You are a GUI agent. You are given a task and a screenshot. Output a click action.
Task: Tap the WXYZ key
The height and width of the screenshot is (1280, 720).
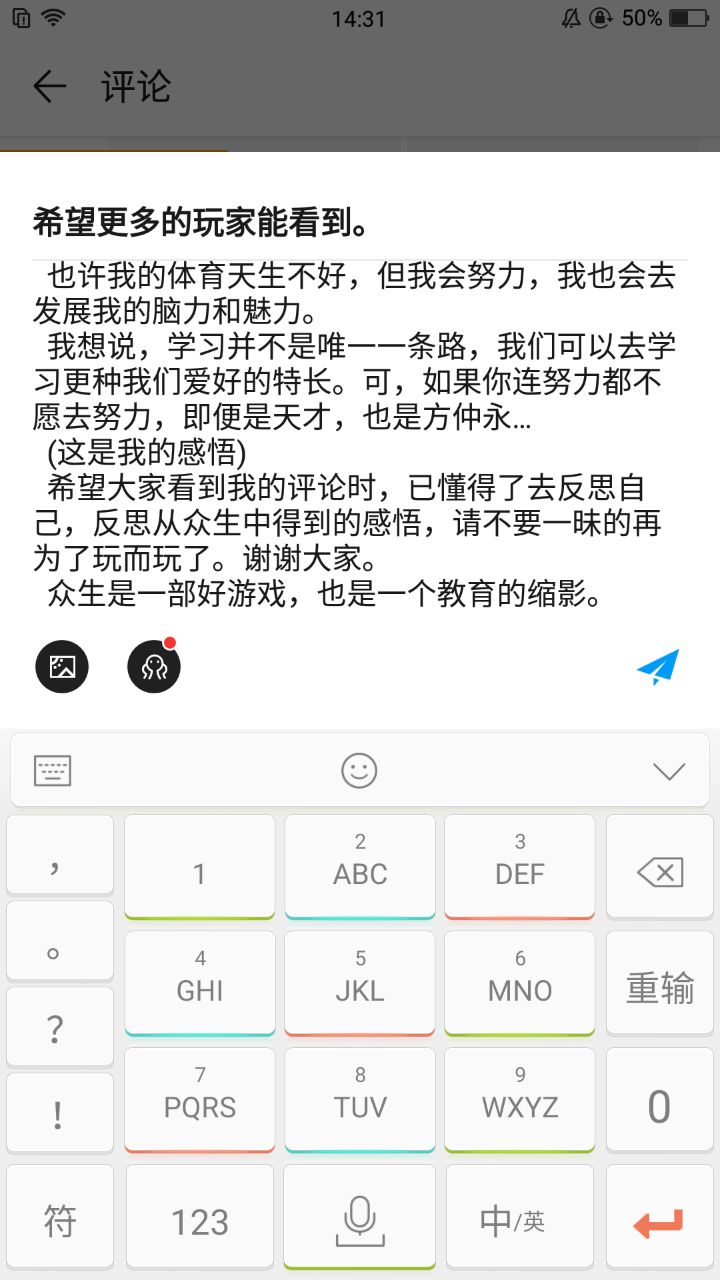(x=520, y=1098)
